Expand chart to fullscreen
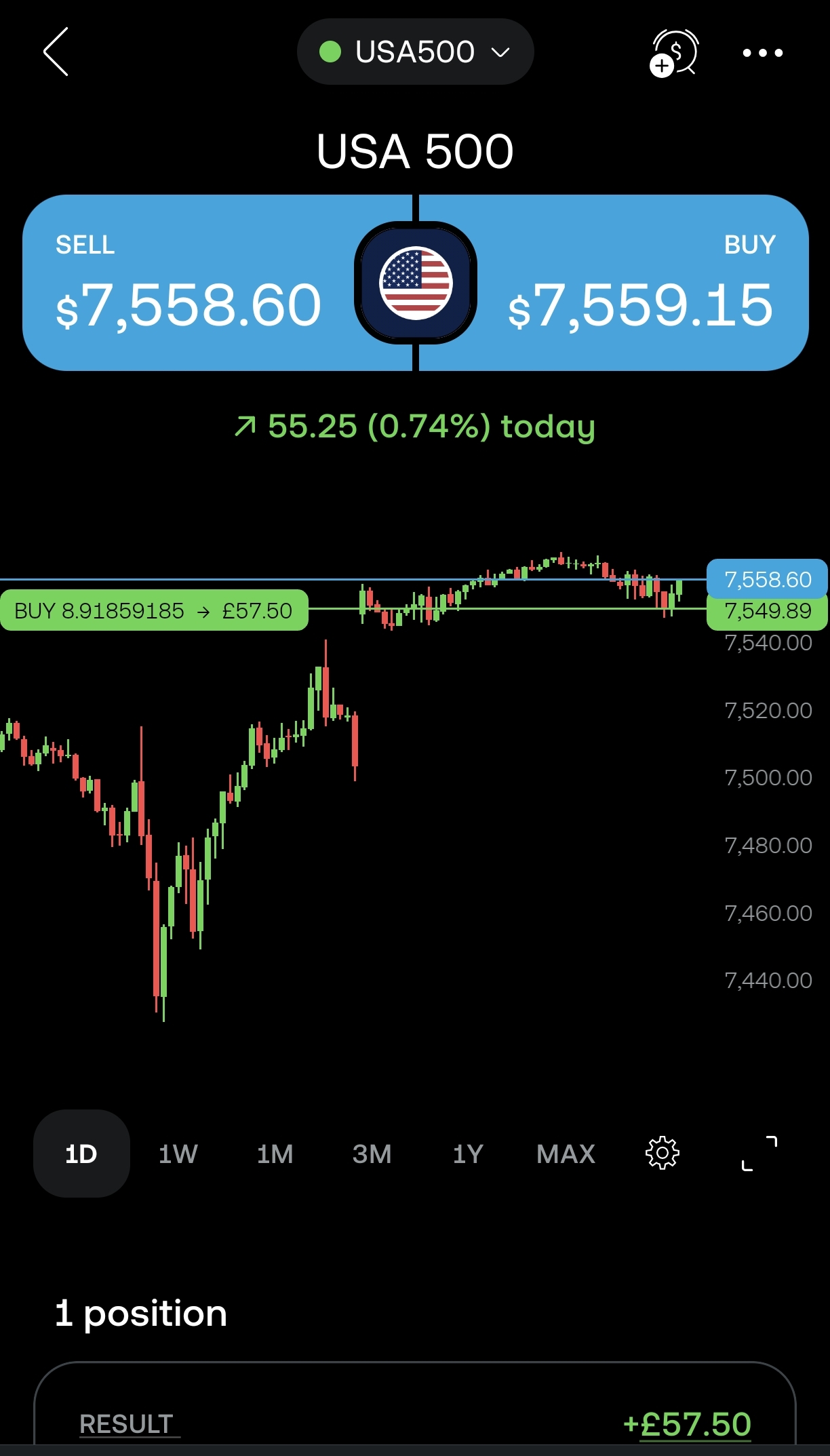Image resolution: width=830 pixels, height=1456 pixels. (x=759, y=1153)
